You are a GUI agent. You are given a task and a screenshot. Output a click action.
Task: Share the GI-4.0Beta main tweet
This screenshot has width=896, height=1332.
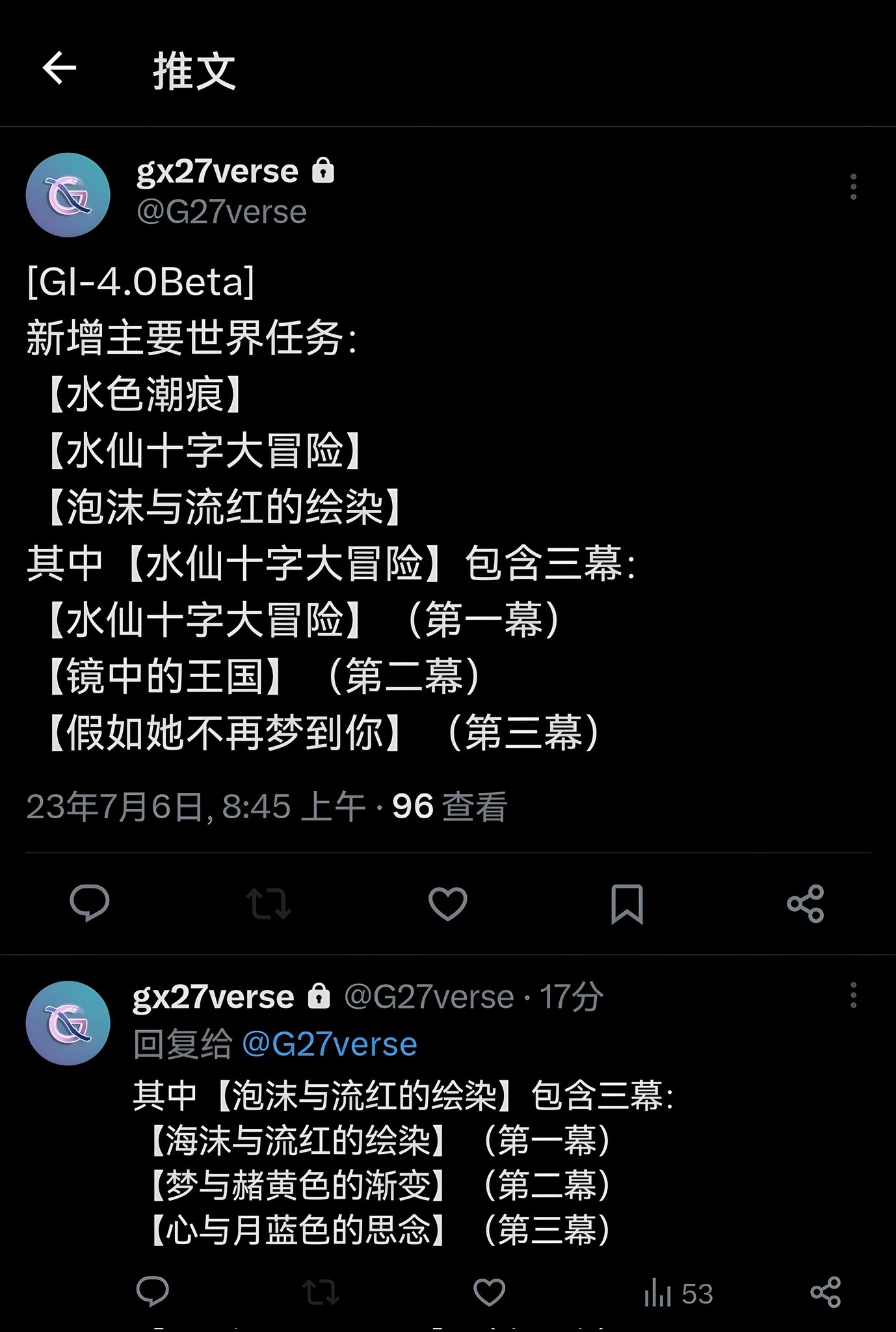(x=806, y=903)
